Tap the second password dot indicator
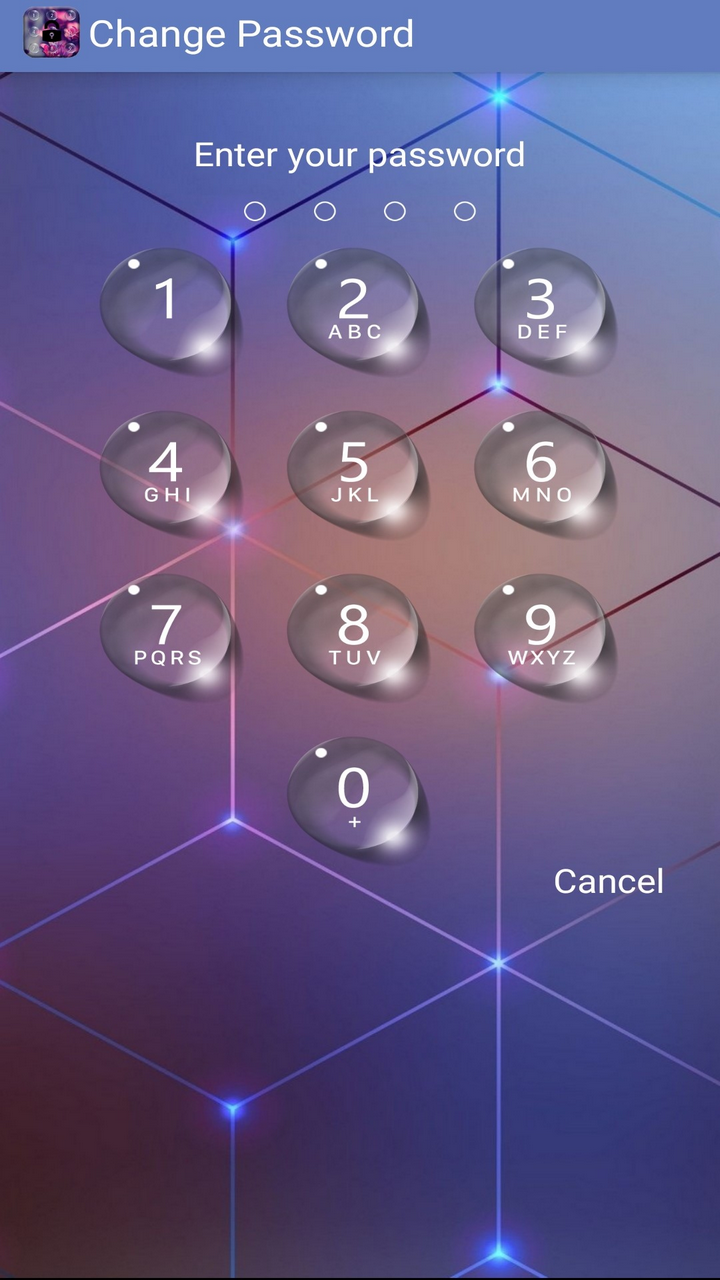The image size is (720, 1280). point(324,210)
